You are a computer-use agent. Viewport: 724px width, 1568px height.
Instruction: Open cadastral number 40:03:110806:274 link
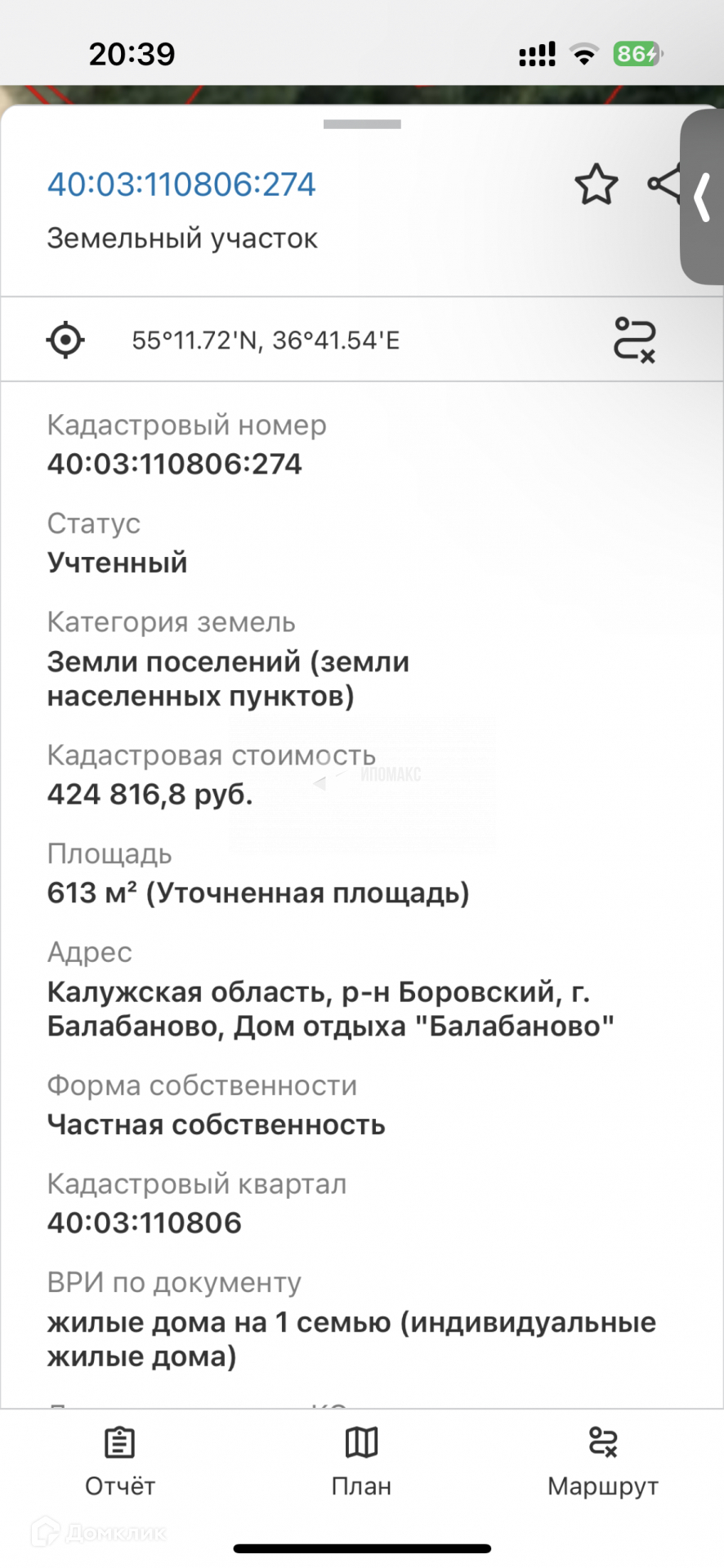click(x=181, y=185)
